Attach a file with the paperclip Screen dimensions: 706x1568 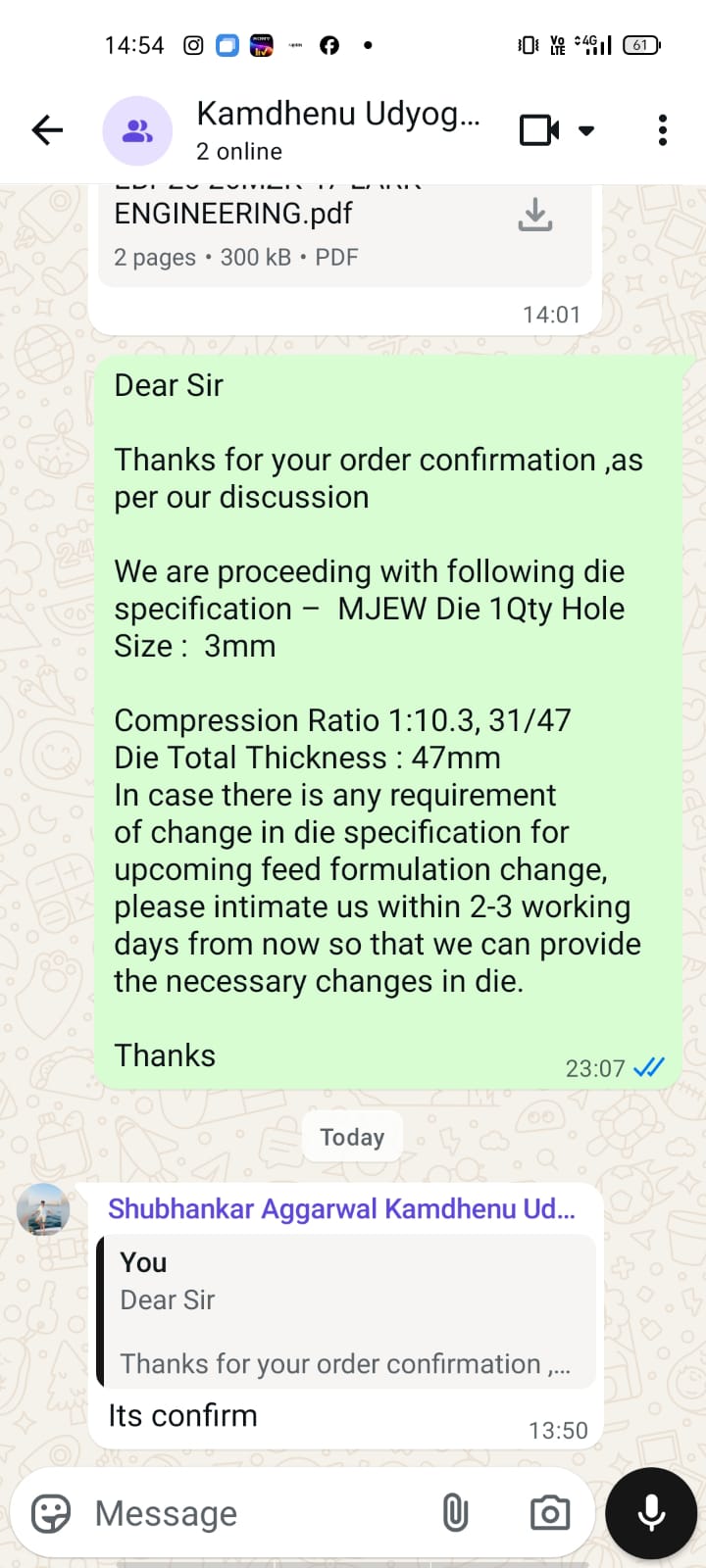455,1513
